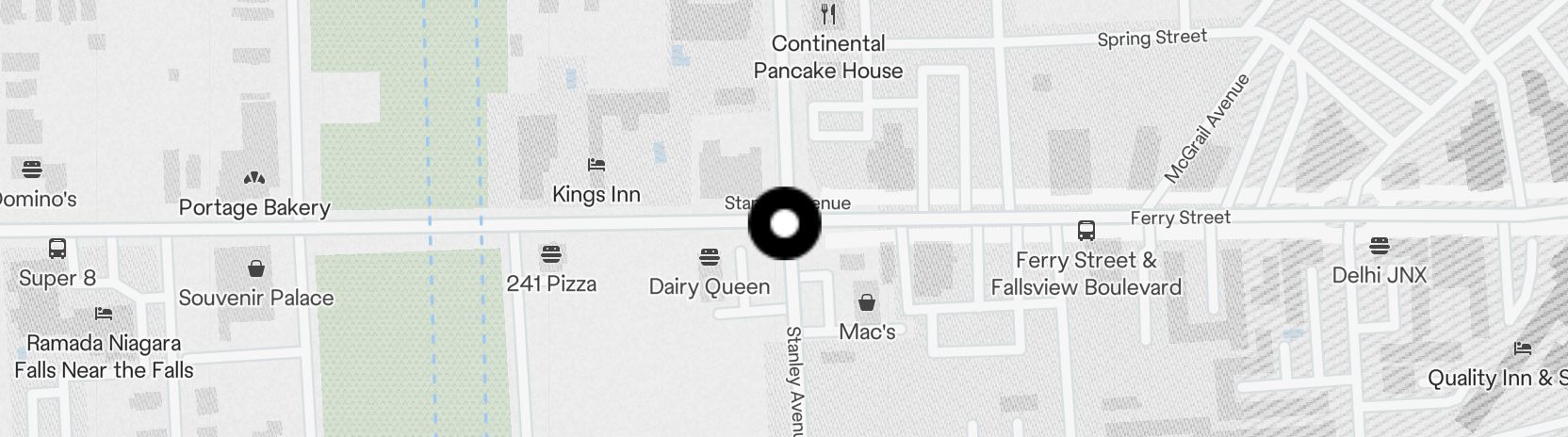Open the Continental Pancake House marker
The image size is (1568, 437).
(x=828, y=14)
